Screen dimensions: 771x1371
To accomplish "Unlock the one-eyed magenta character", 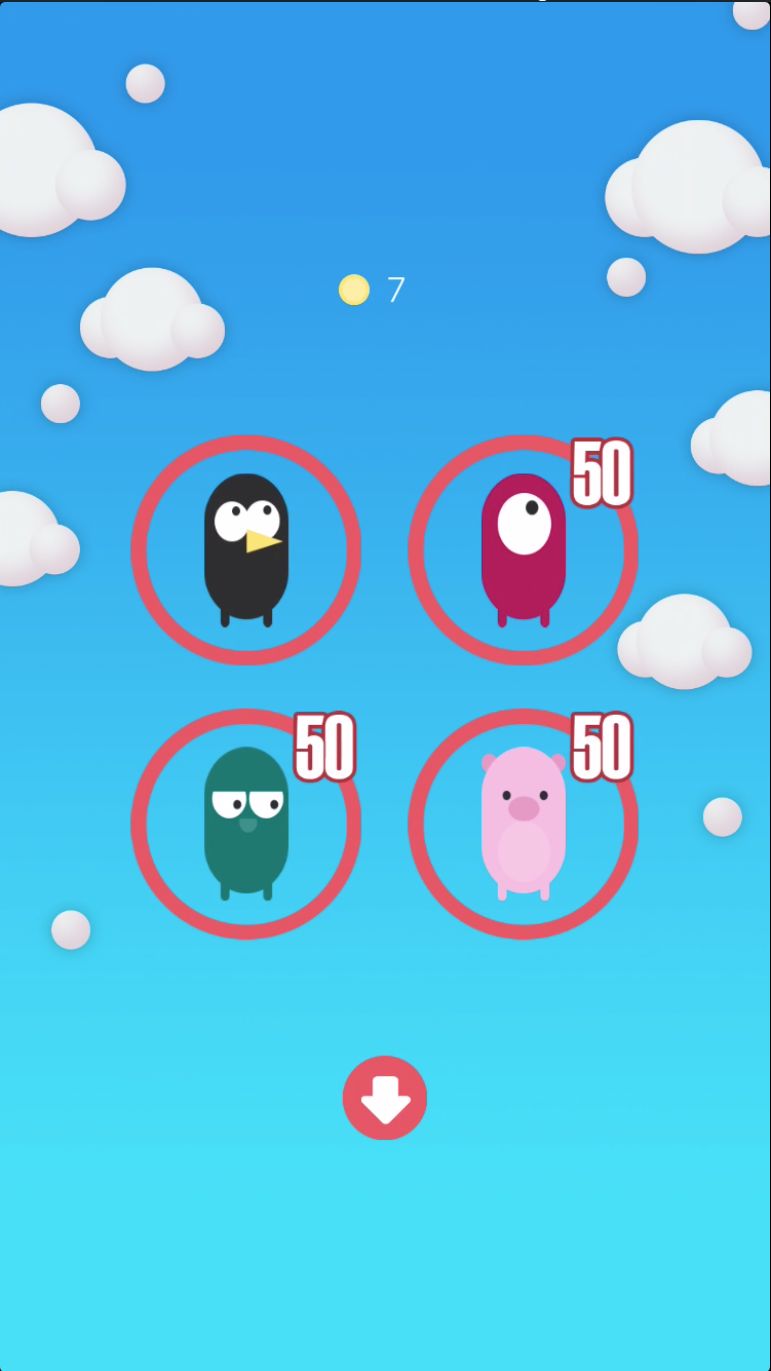I will (523, 550).
